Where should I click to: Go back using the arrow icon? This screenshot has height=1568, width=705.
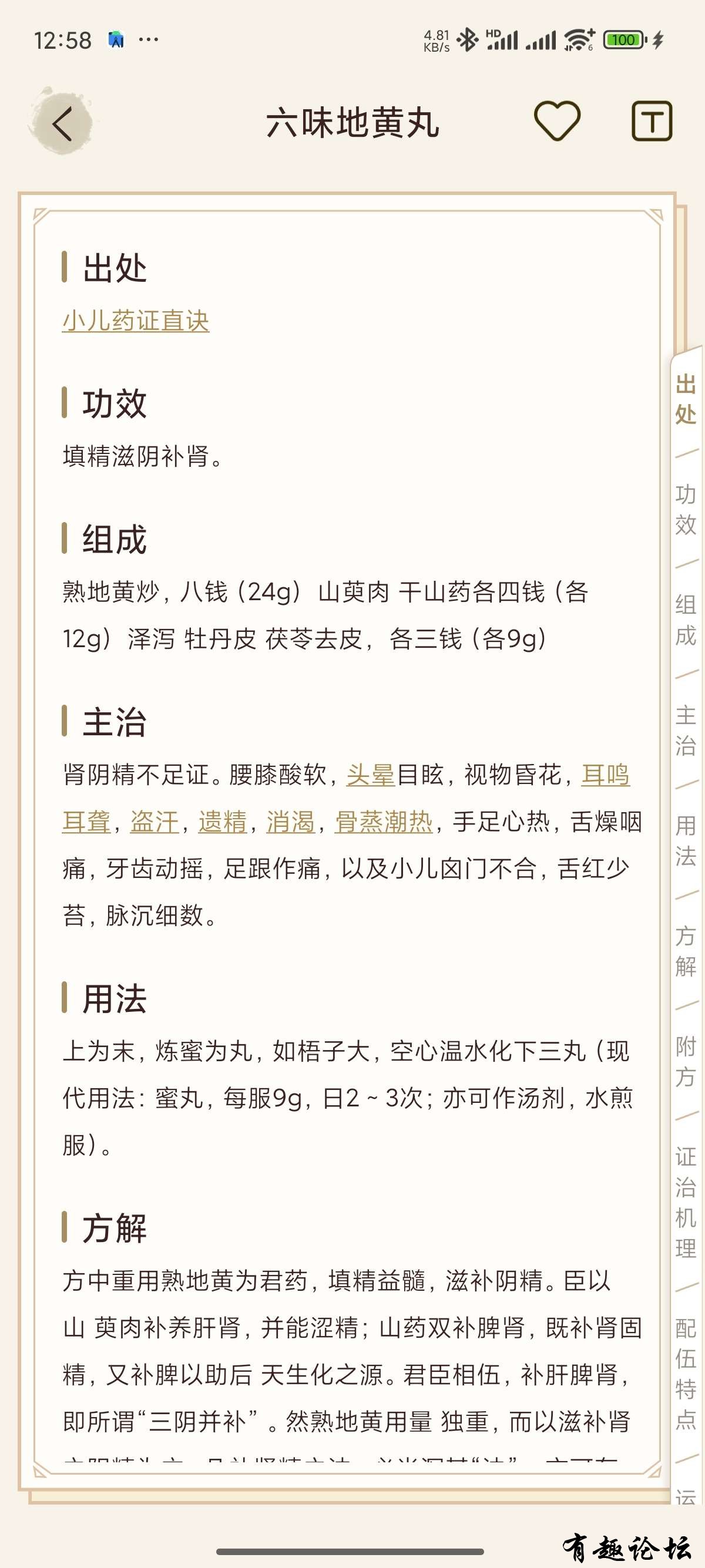tap(62, 123)
